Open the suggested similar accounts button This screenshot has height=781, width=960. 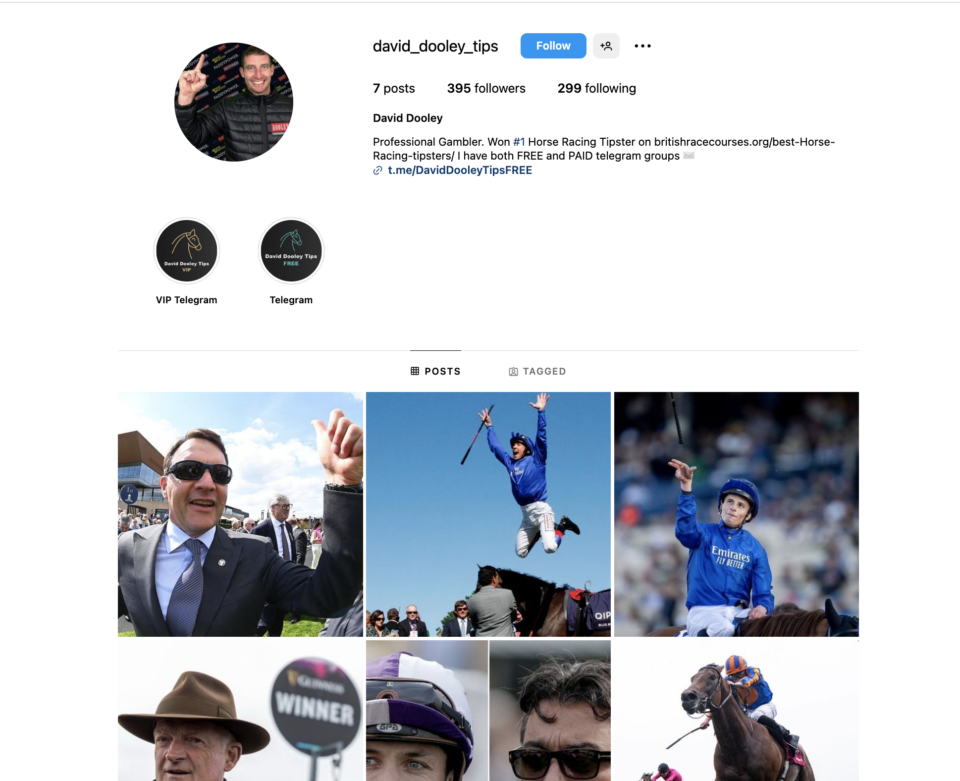[606, 46]
